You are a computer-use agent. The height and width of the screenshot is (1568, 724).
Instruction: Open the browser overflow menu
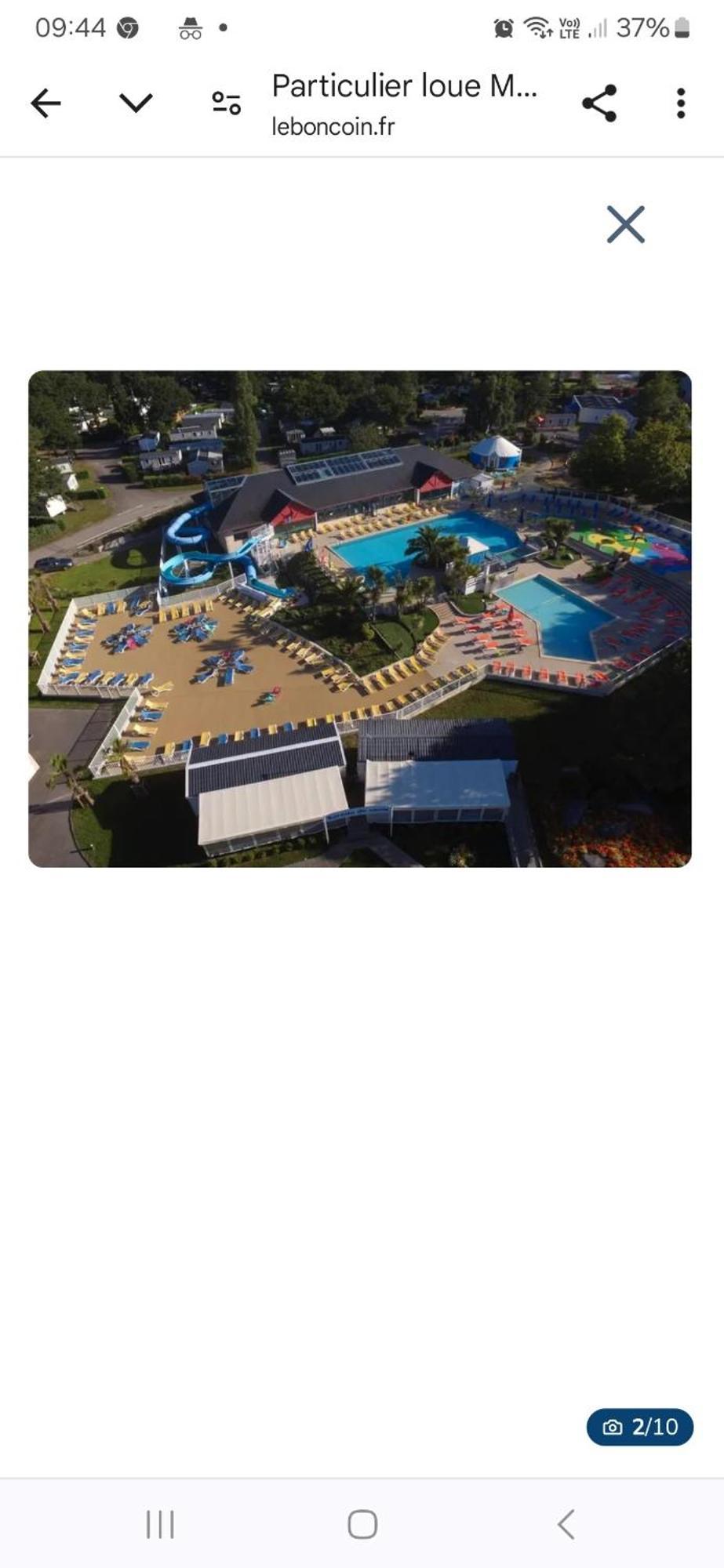point(680,103)
